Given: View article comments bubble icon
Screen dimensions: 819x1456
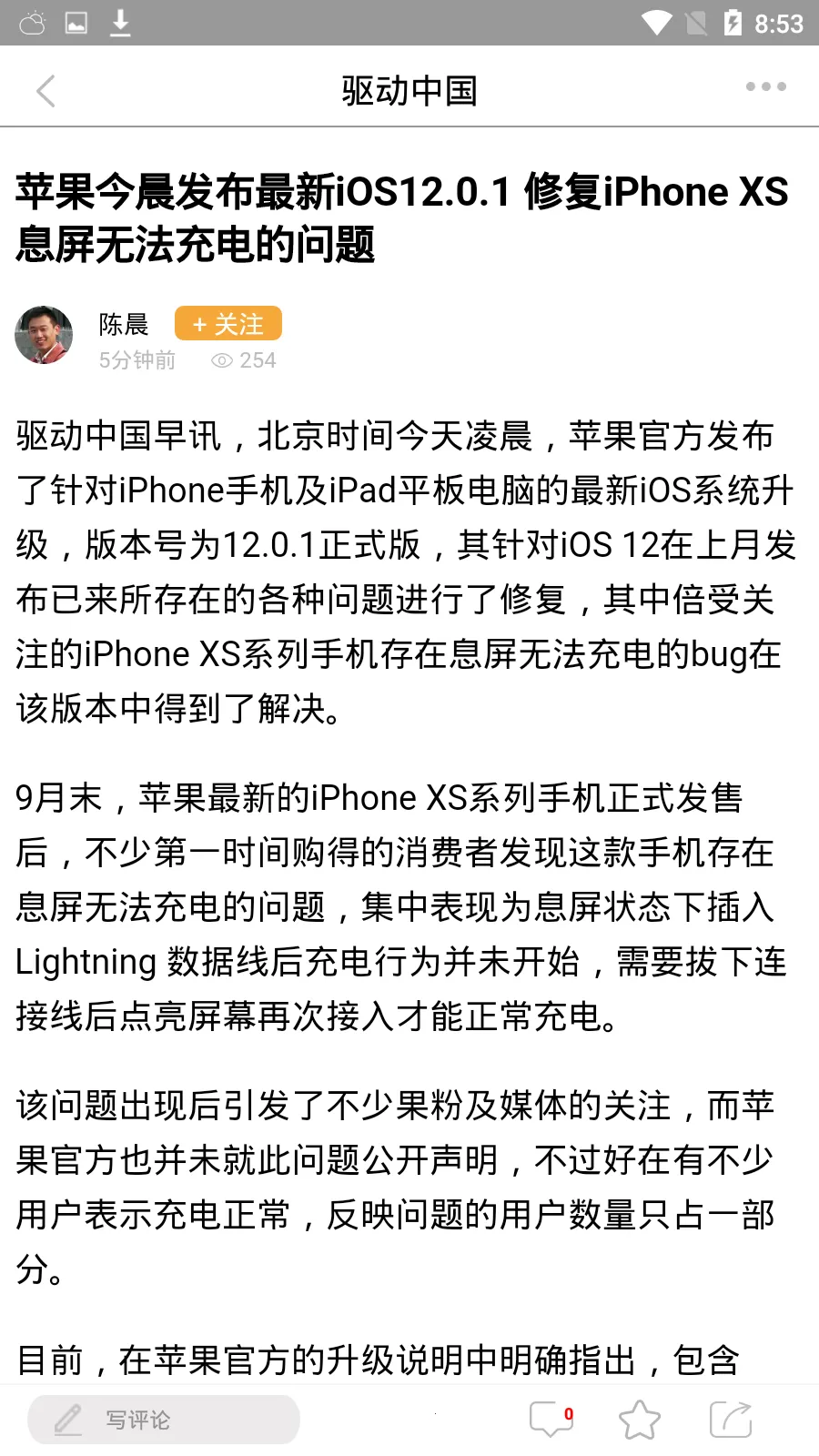Looking at the screenshot, I should coord(551,1420).
